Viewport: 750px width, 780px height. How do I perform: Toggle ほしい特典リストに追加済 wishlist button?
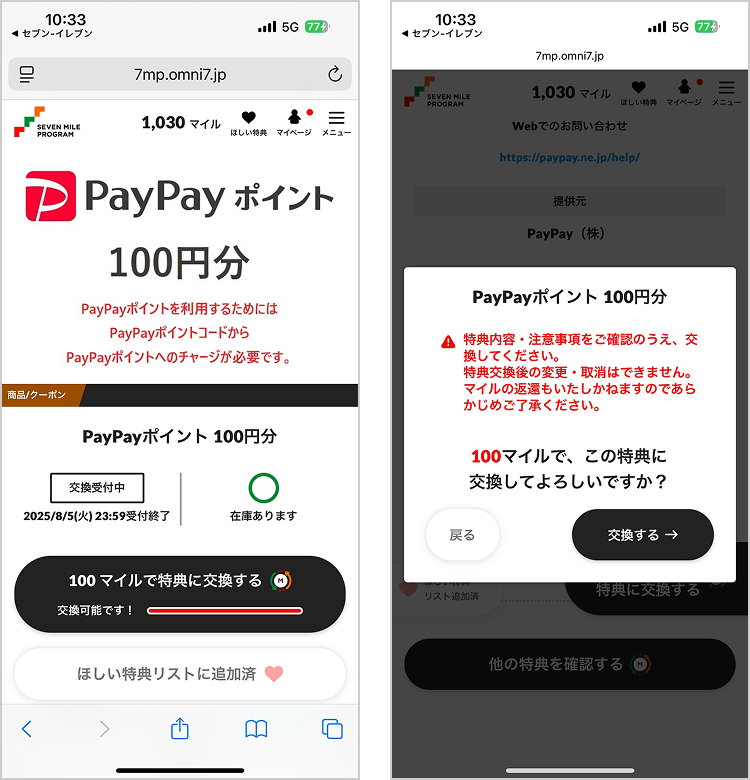pyautogui.click(x=180, y=674)
